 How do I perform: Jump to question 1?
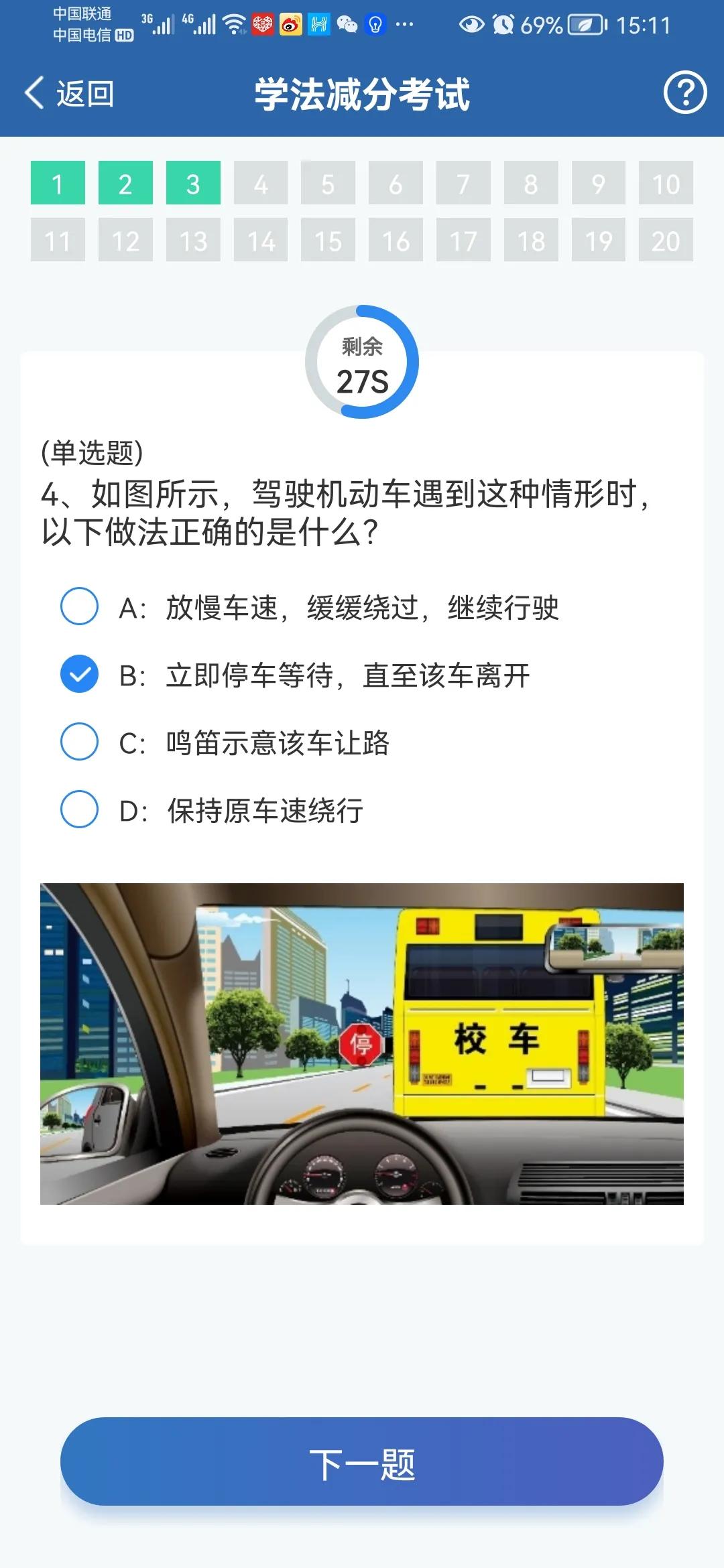pyautogui.click(x=58, y=183)
